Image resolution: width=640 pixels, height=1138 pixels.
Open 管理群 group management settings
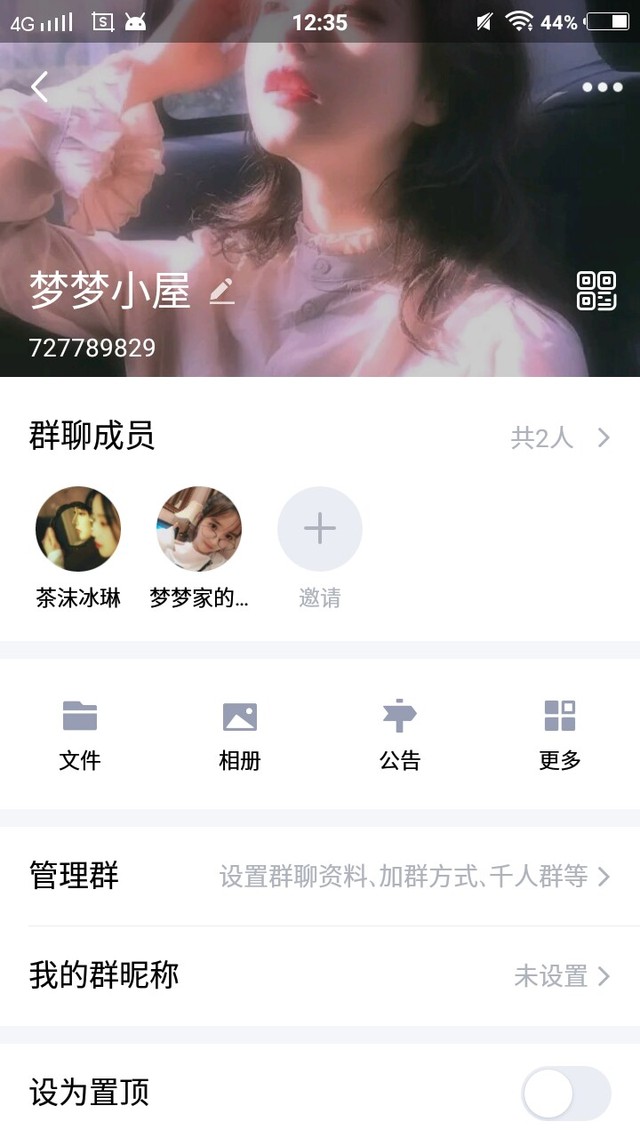pyautogui.click(x=320, y=877)
